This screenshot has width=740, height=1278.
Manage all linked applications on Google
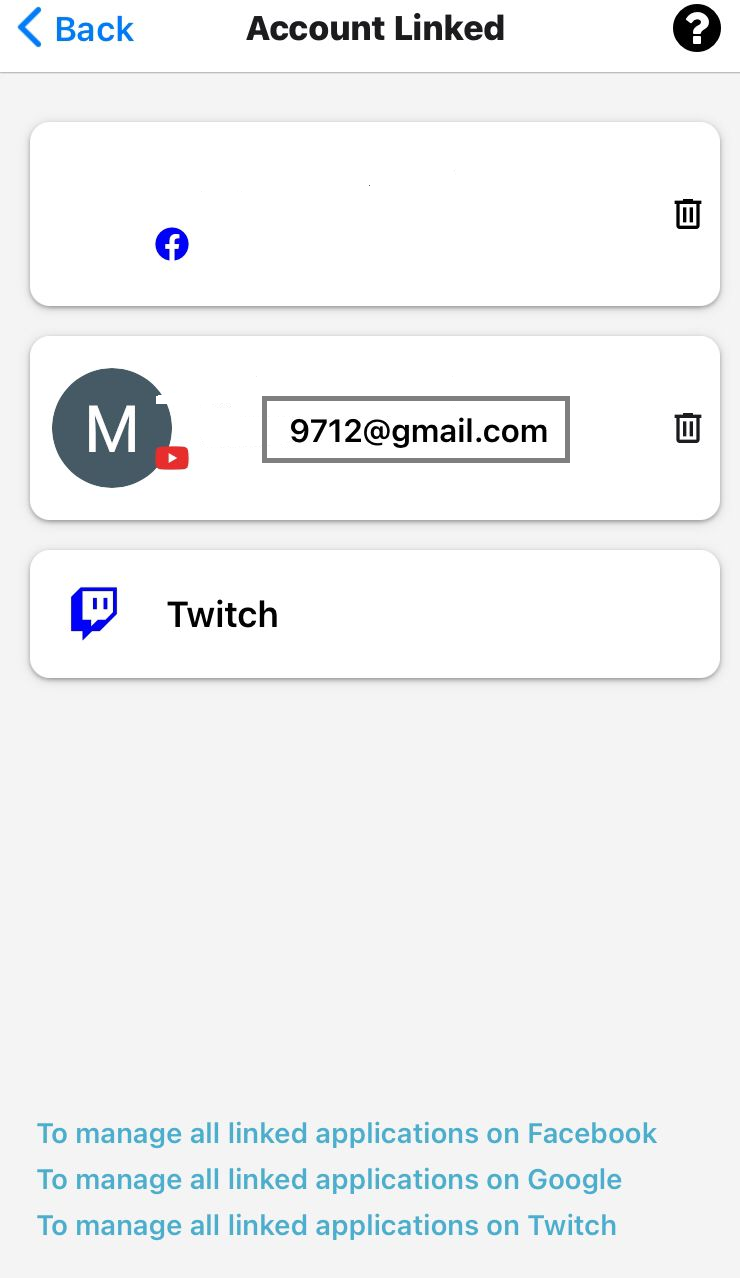click(x=329, y=1180)
